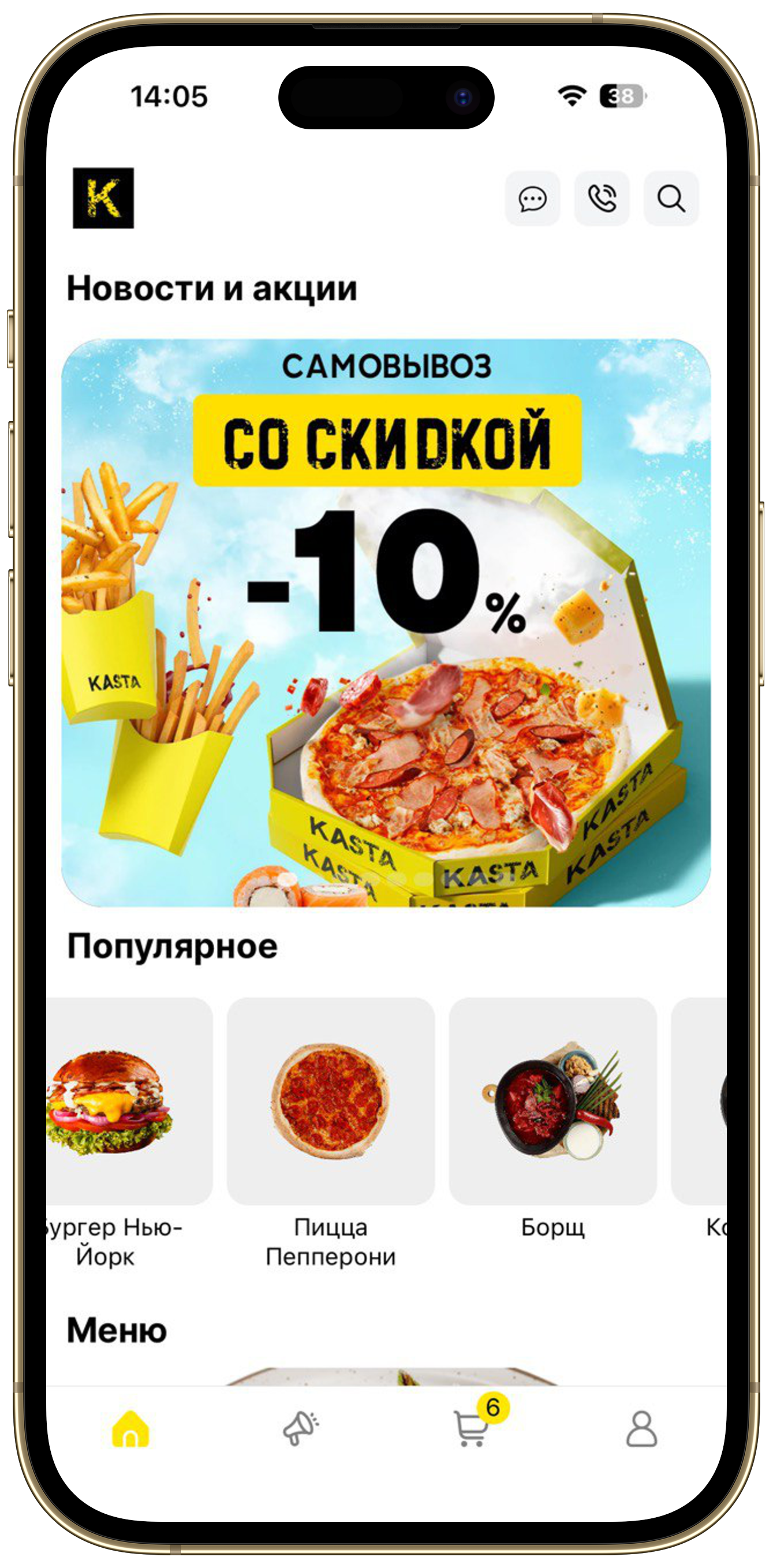This screenshot has height=1568, width=773.
Task: Tap the phone call icon
Action: tap(602, 199)
